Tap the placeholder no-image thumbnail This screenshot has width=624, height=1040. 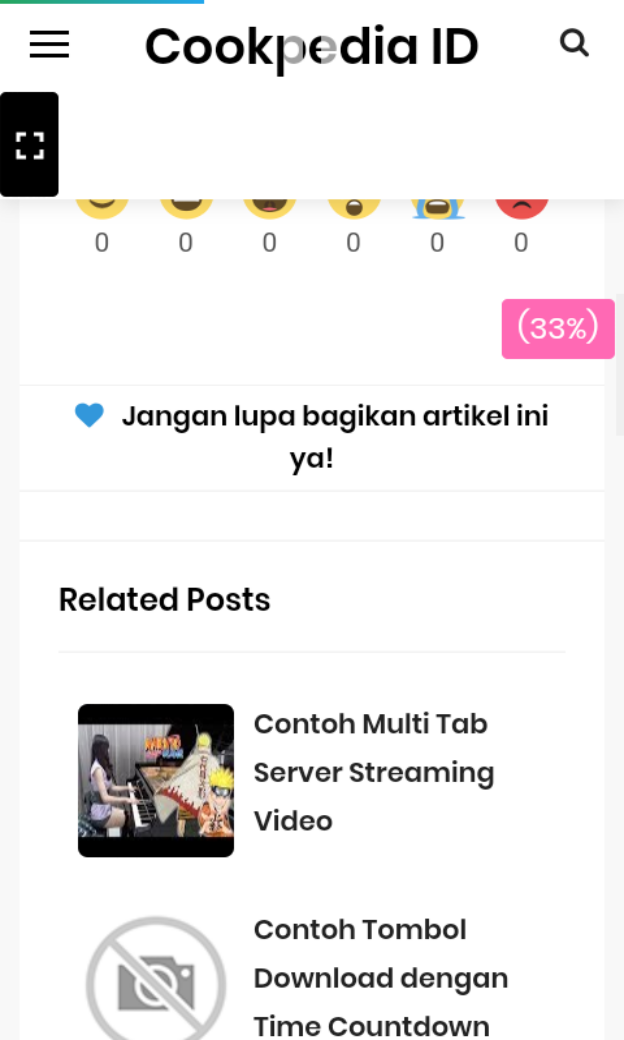156,980
